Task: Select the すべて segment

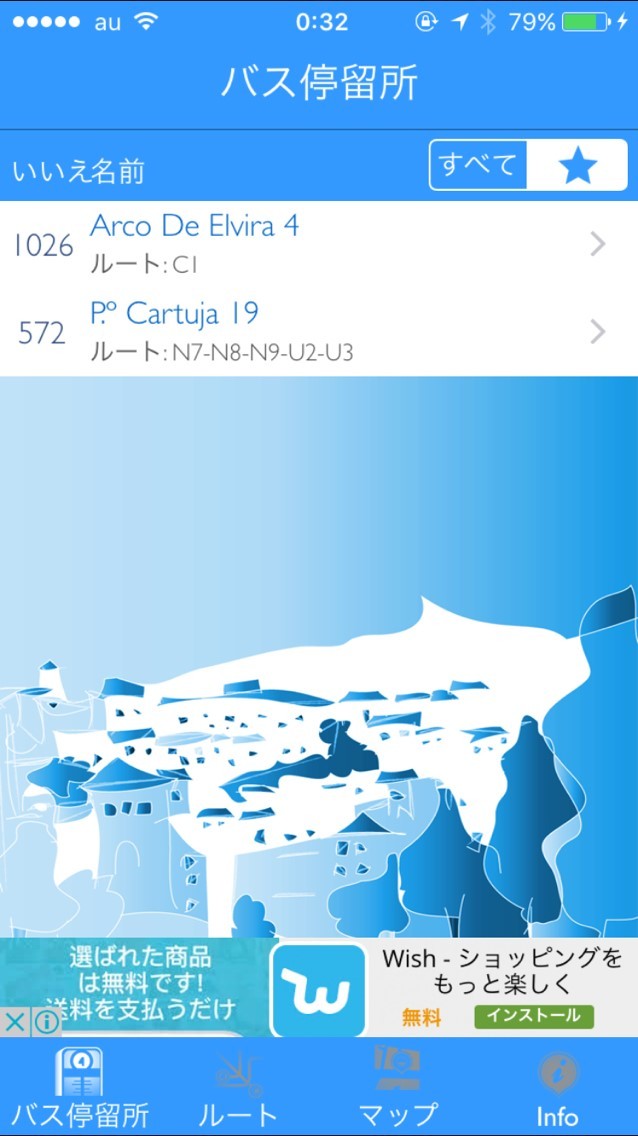Action: 479,165
